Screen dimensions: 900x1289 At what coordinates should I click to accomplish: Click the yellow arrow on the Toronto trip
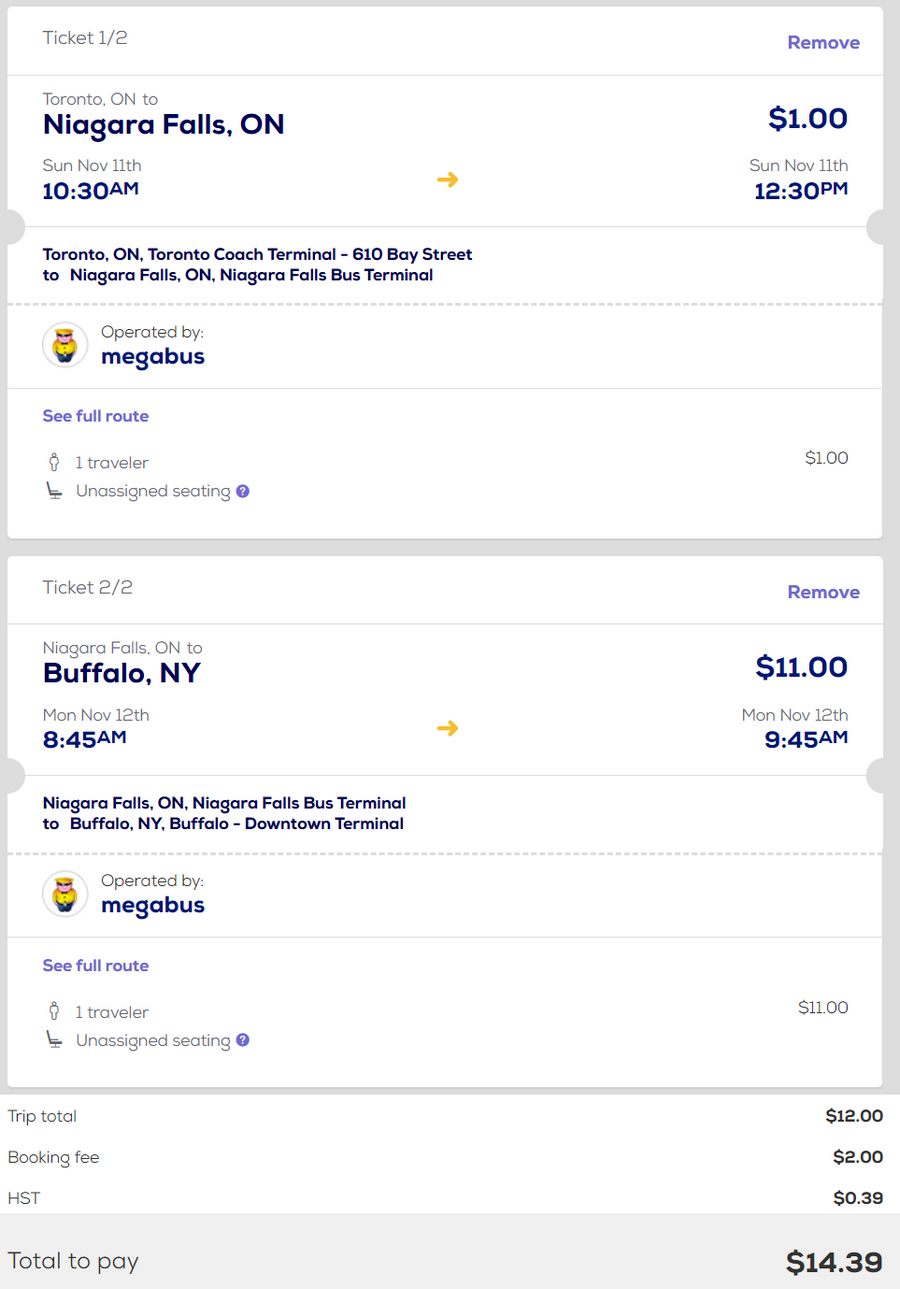coord(447,179)
